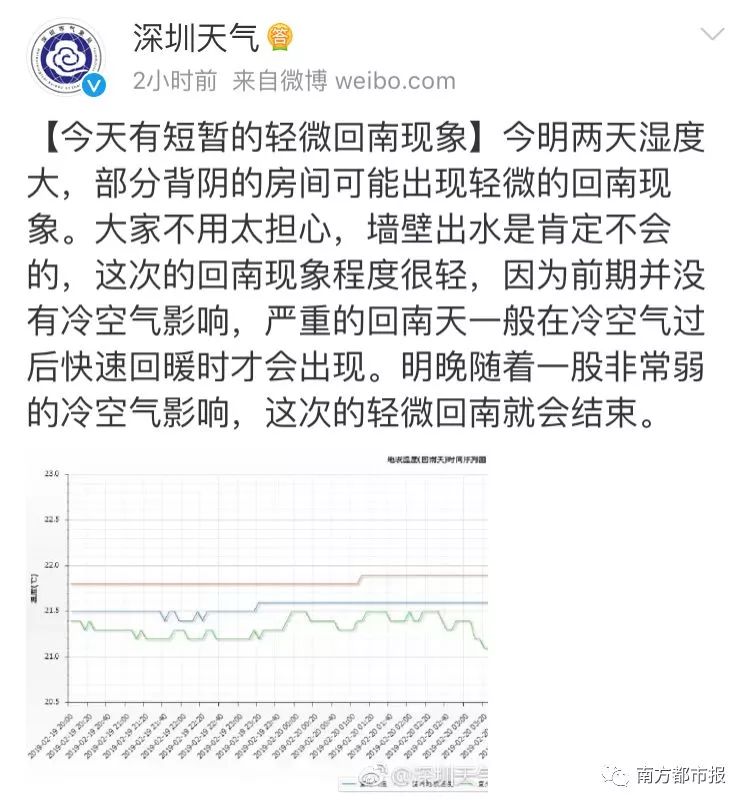Image resolution: width=750 pixels, height=808 pixels.
Task: Click the orange 答 badge beside 深圳天气
Action: tap(281, 35)
